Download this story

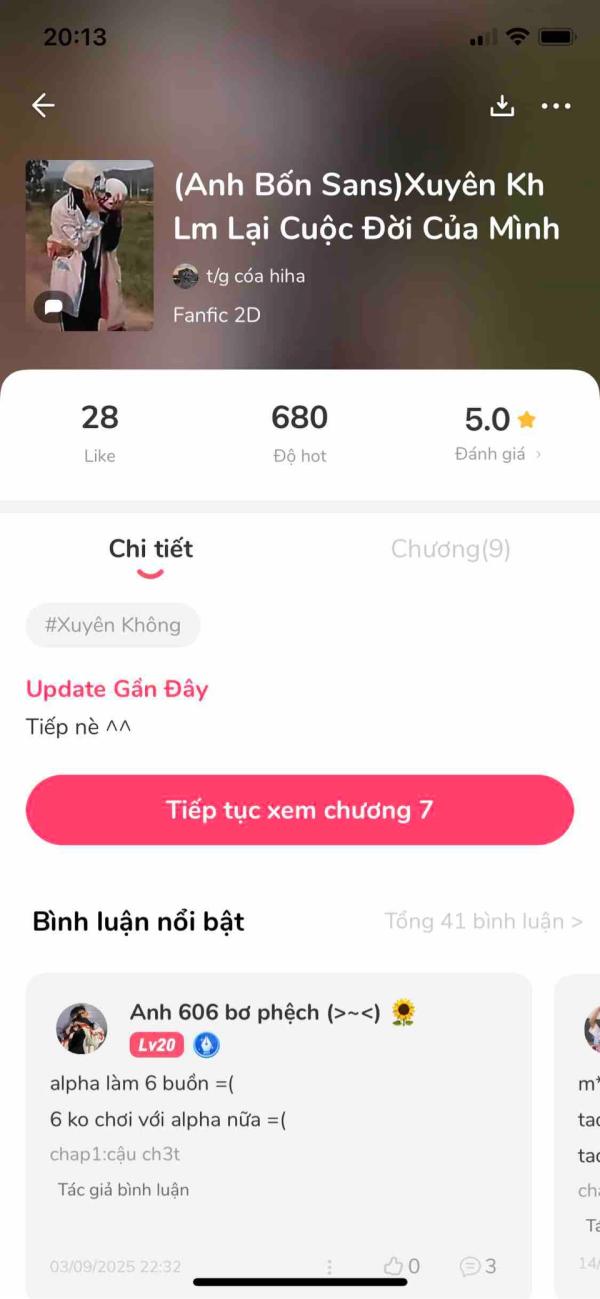502,106
